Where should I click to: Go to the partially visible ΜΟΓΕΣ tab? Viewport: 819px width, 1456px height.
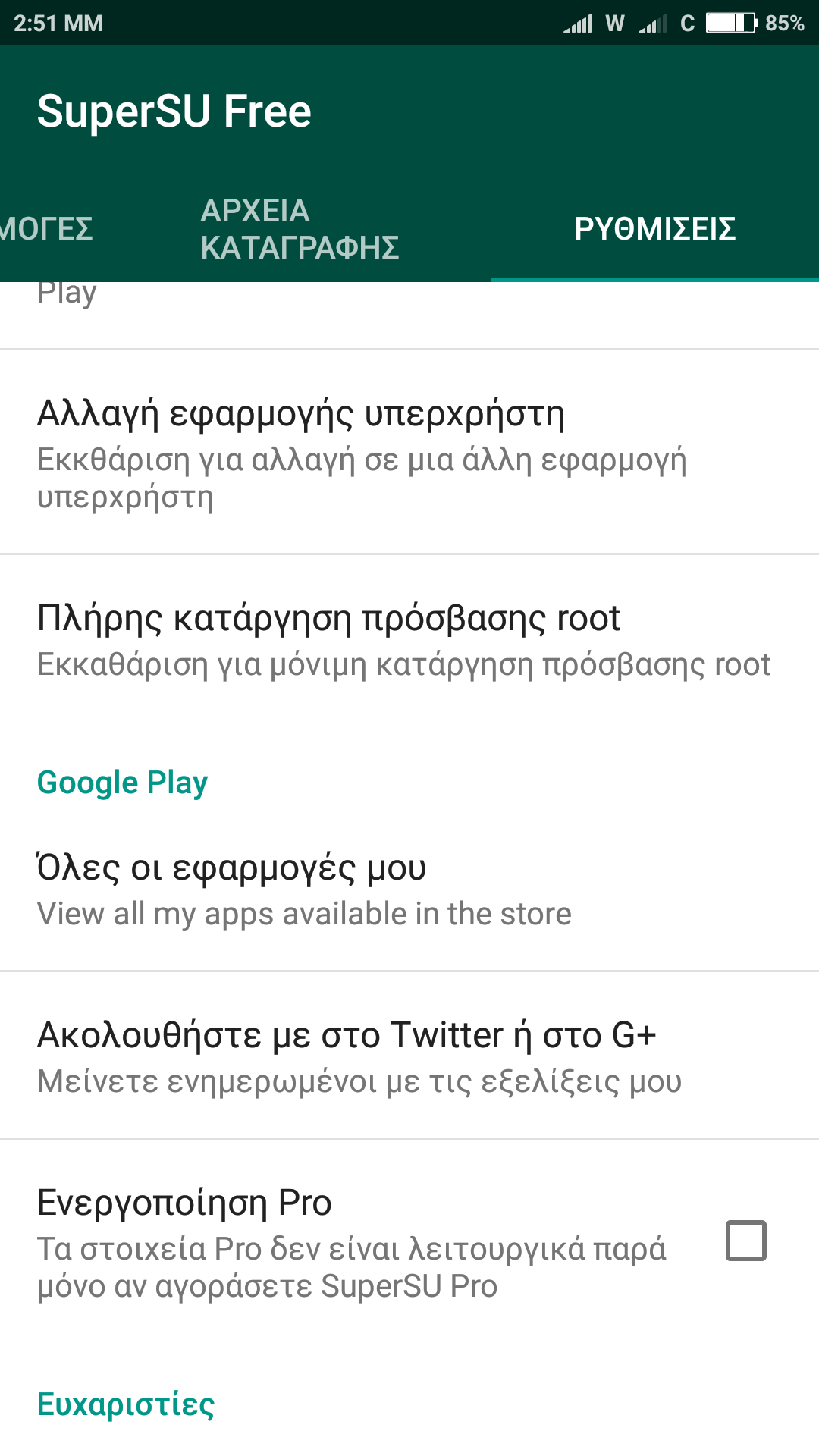(47, 229)
